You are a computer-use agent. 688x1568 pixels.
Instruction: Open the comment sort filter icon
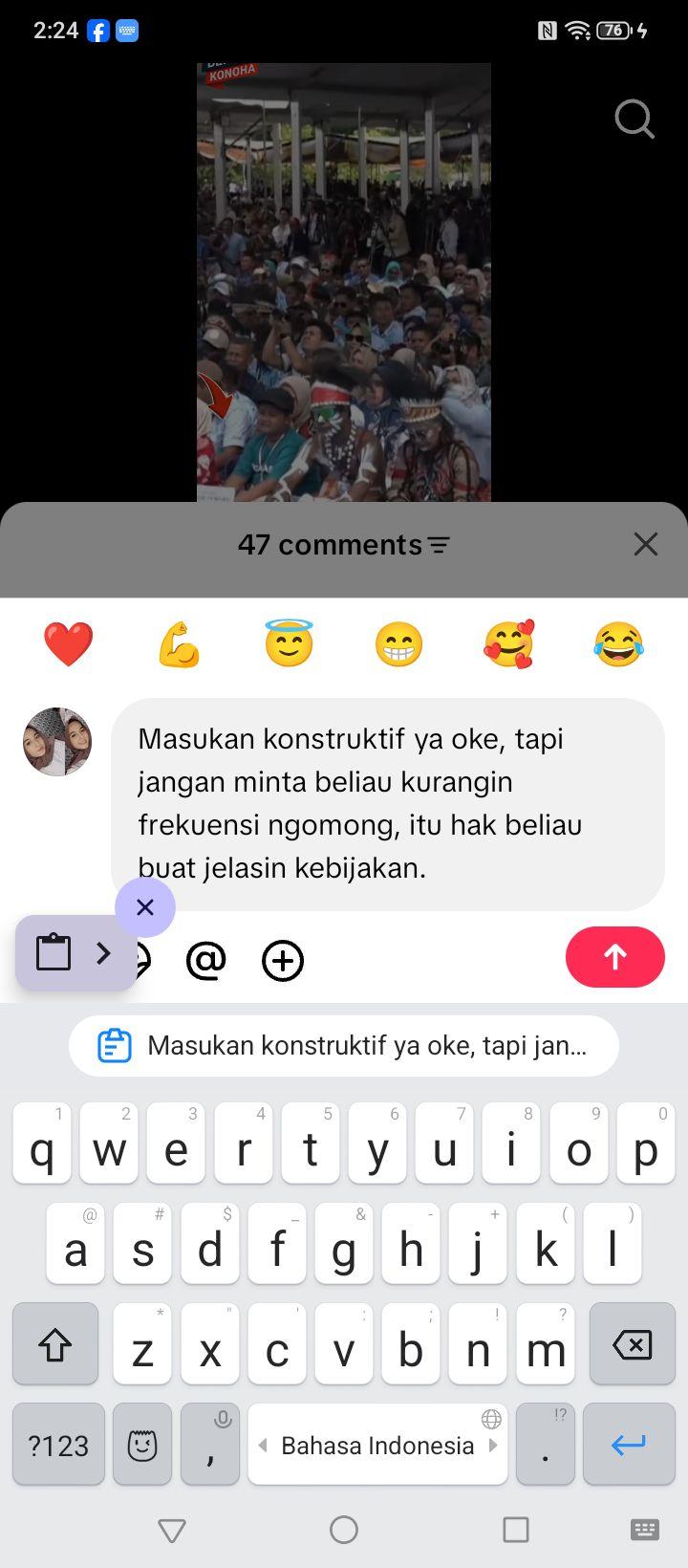[x=439, y=545]
